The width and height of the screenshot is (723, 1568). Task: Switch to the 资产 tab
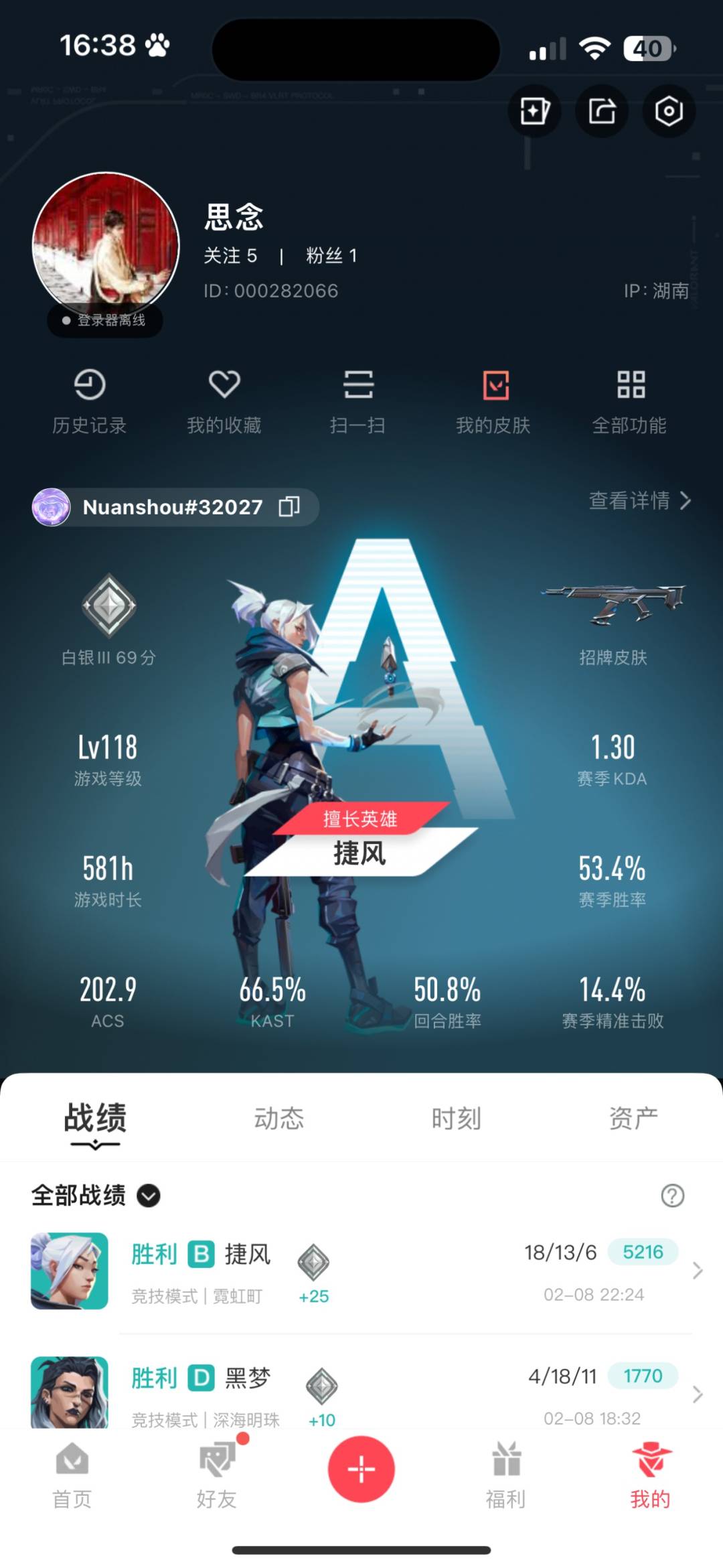coord(633,1119)
